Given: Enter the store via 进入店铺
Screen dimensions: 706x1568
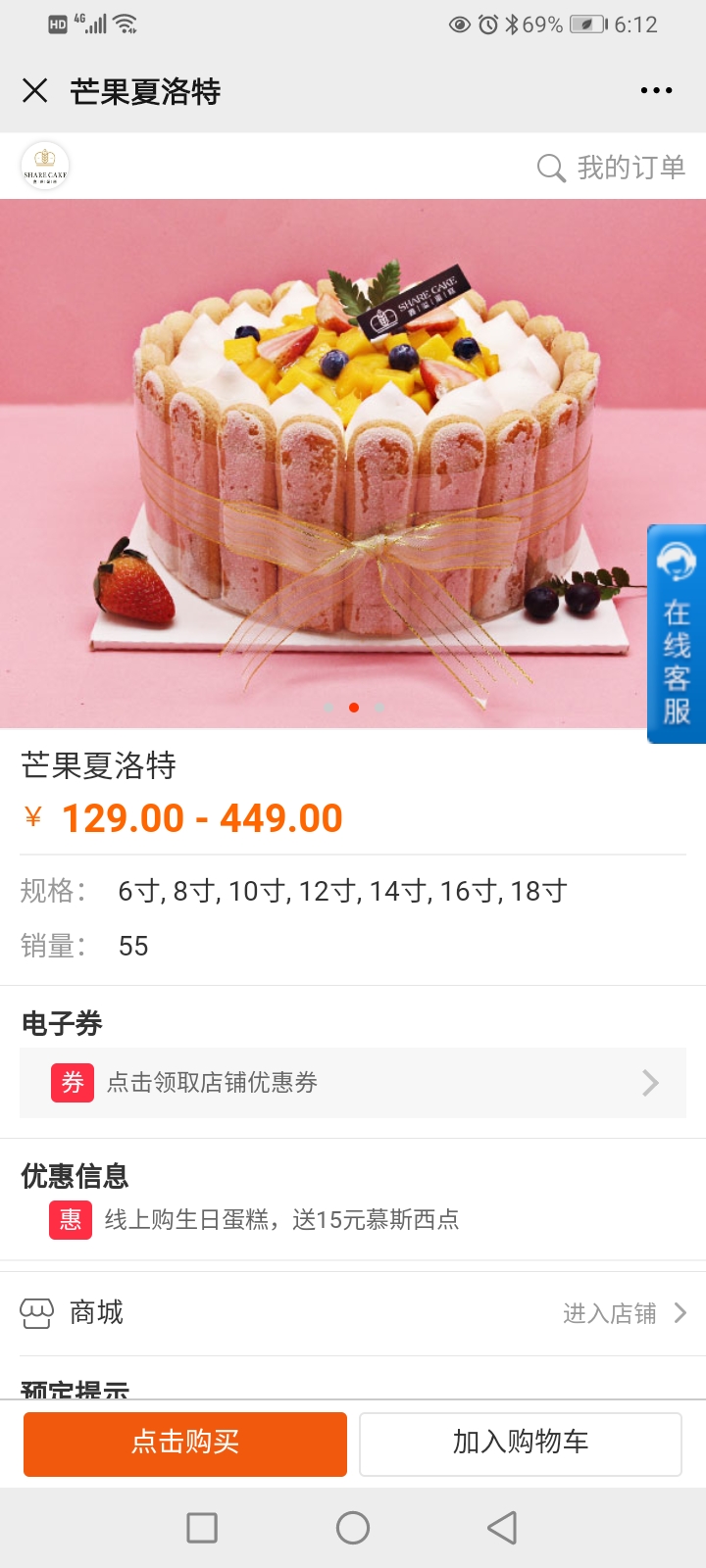Looking at the screenshot, I should coord(625,1313).
